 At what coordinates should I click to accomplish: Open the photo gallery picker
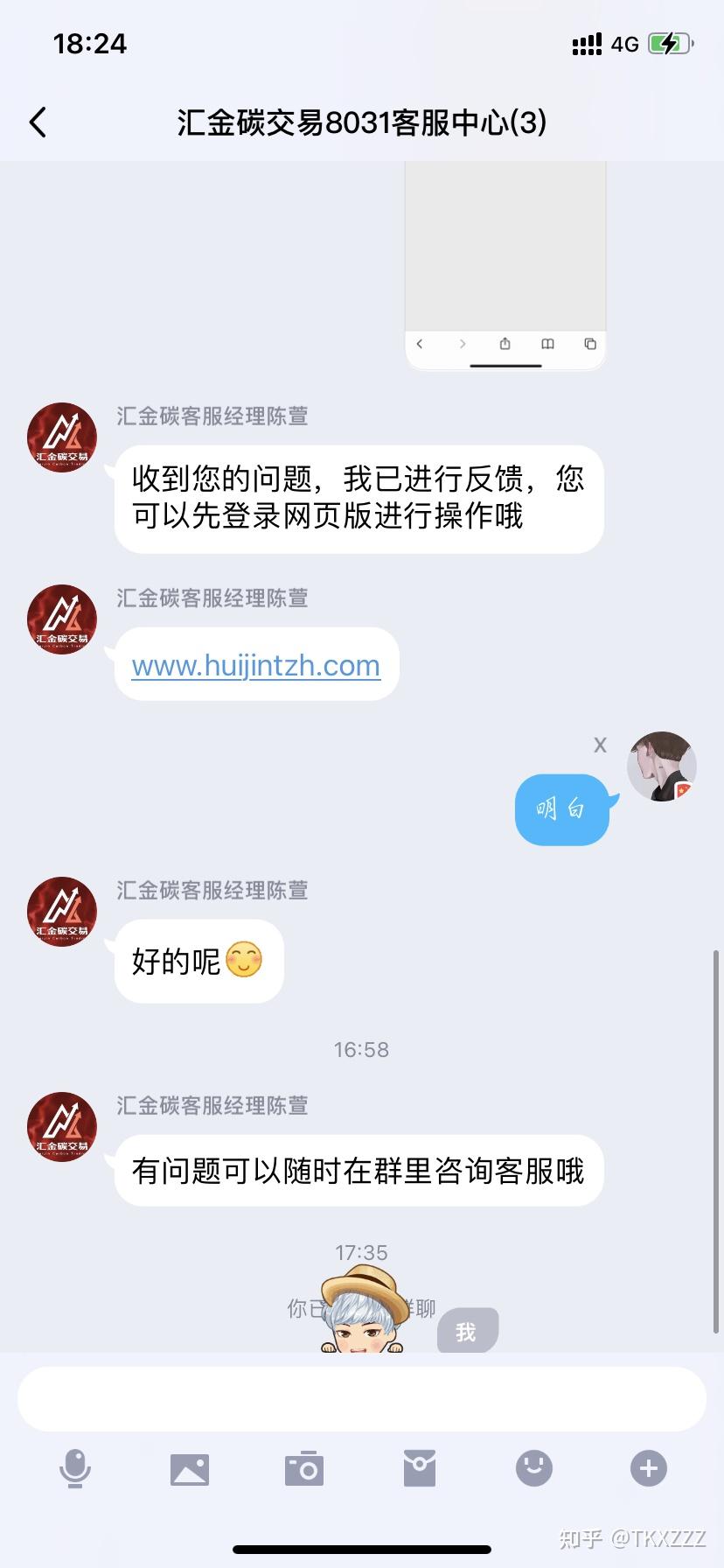[190, 1468]
